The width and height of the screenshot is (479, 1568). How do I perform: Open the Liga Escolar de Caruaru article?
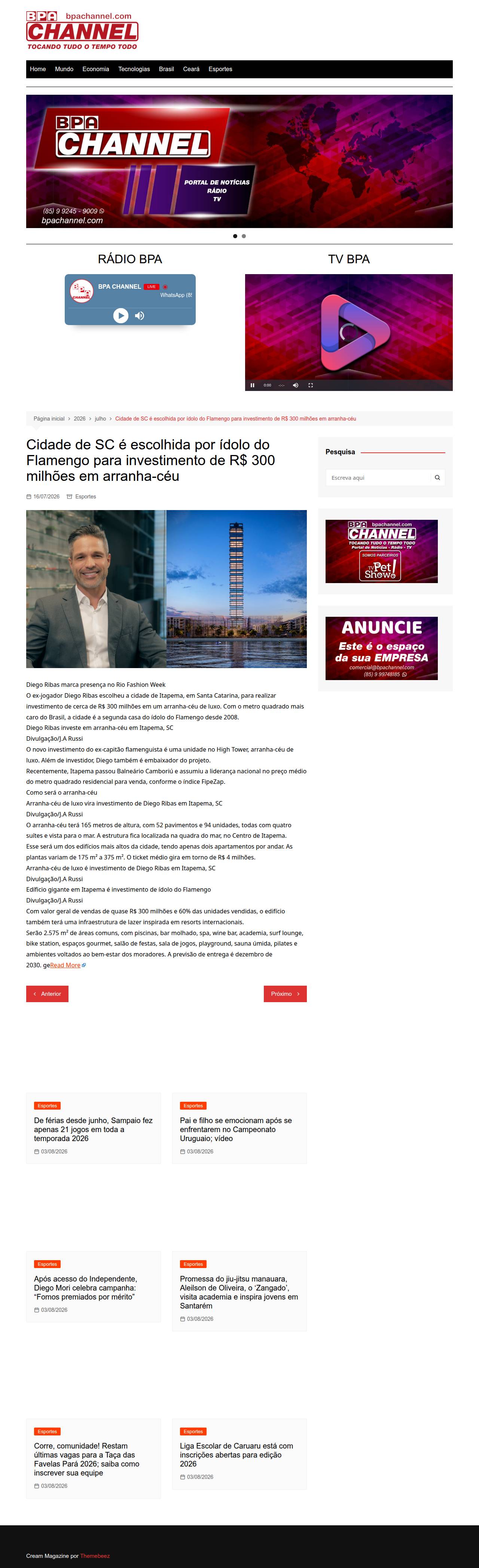[x=237, y=1454]
